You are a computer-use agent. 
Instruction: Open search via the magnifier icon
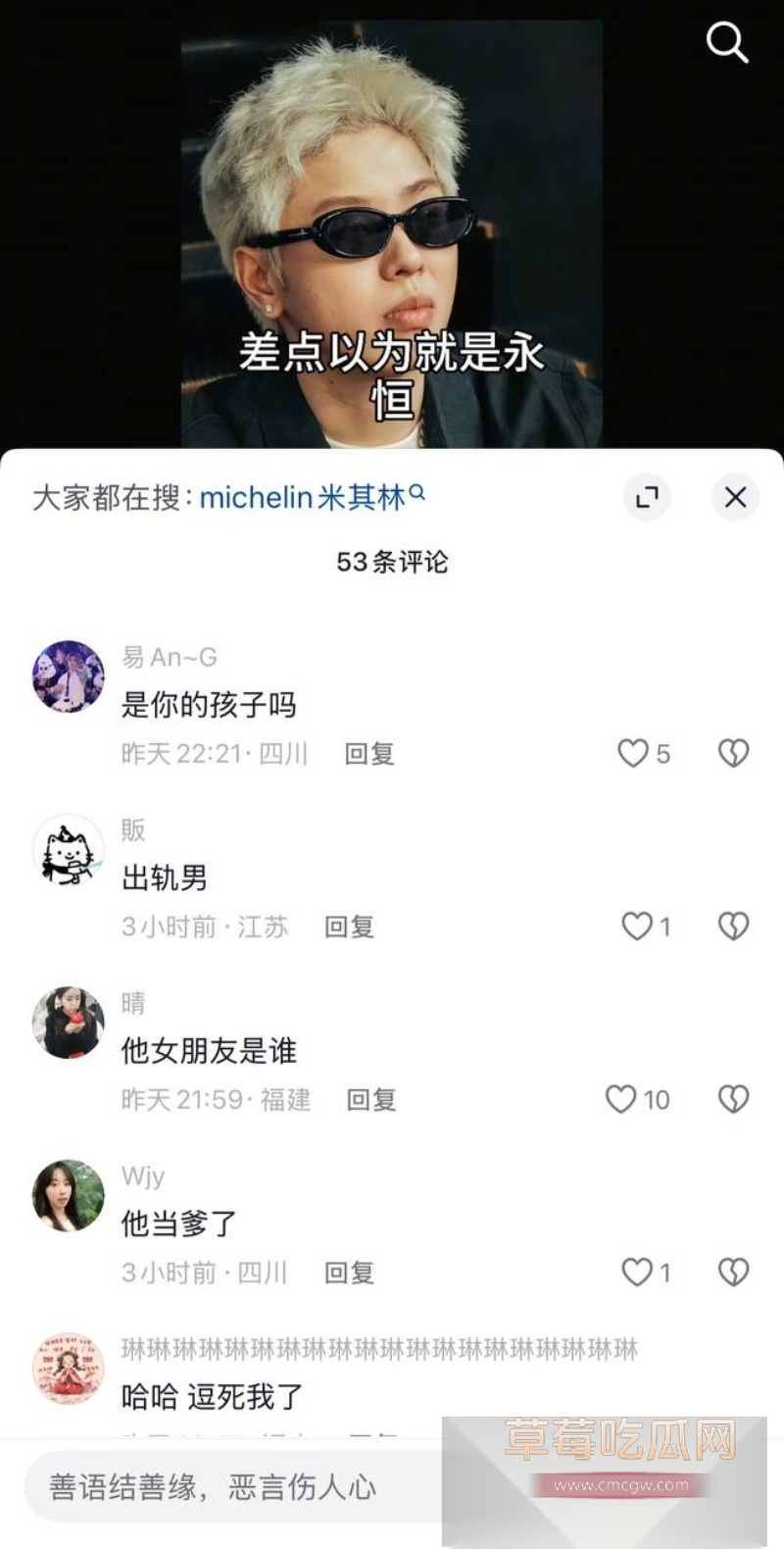tap(726, 42)
